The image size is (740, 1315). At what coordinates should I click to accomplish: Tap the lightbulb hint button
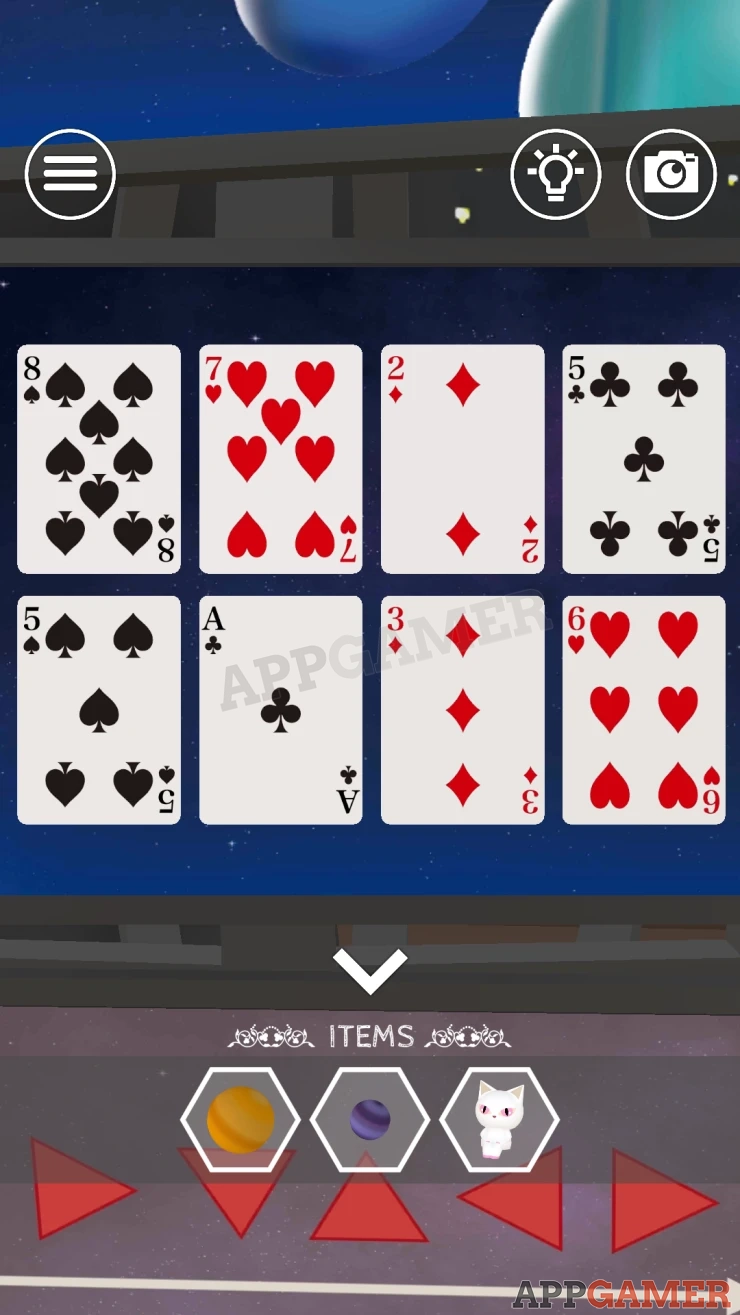click(556, 175)
